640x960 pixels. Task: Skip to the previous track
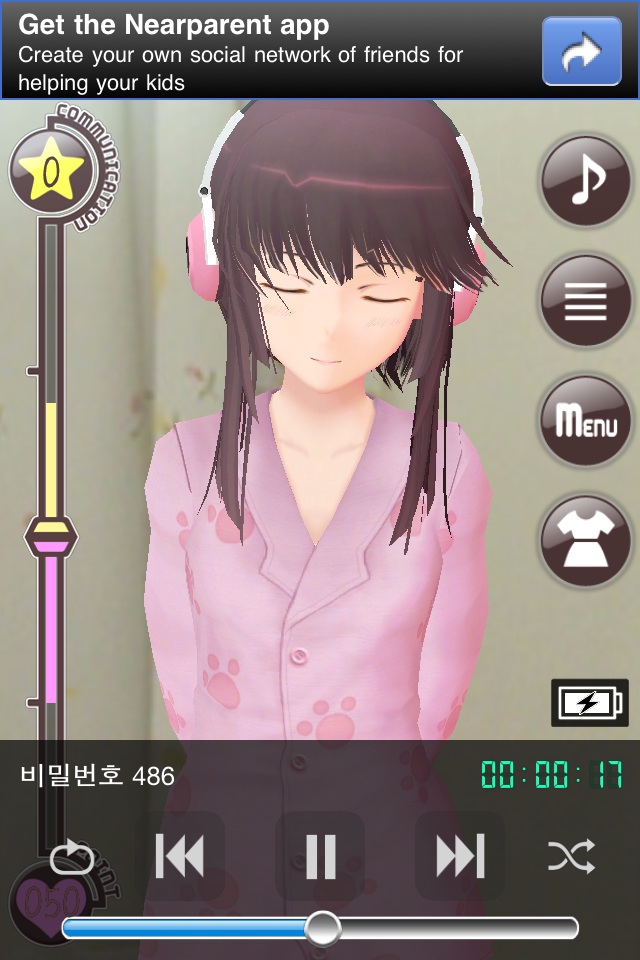pyautogui.click(x=180, y=857)
